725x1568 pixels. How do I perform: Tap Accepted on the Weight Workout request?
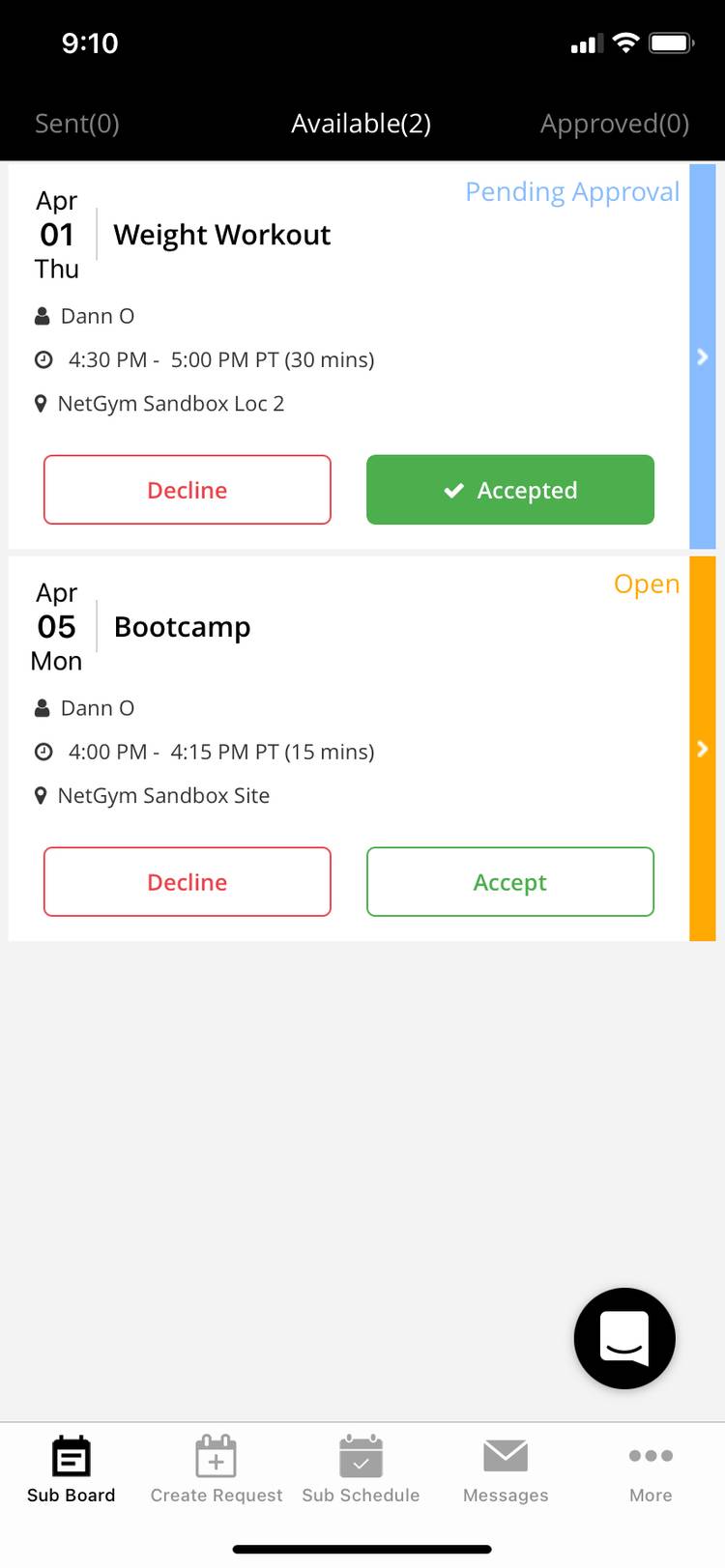pyautogui.click(x=509, y=490)
